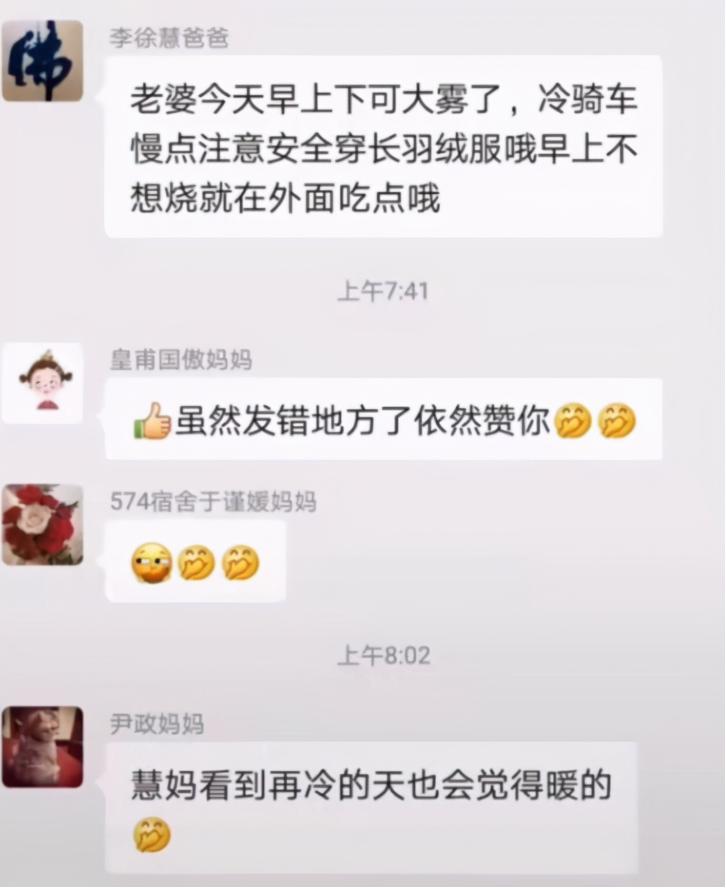Tap the emoji-only message bubble

point(193,561)
